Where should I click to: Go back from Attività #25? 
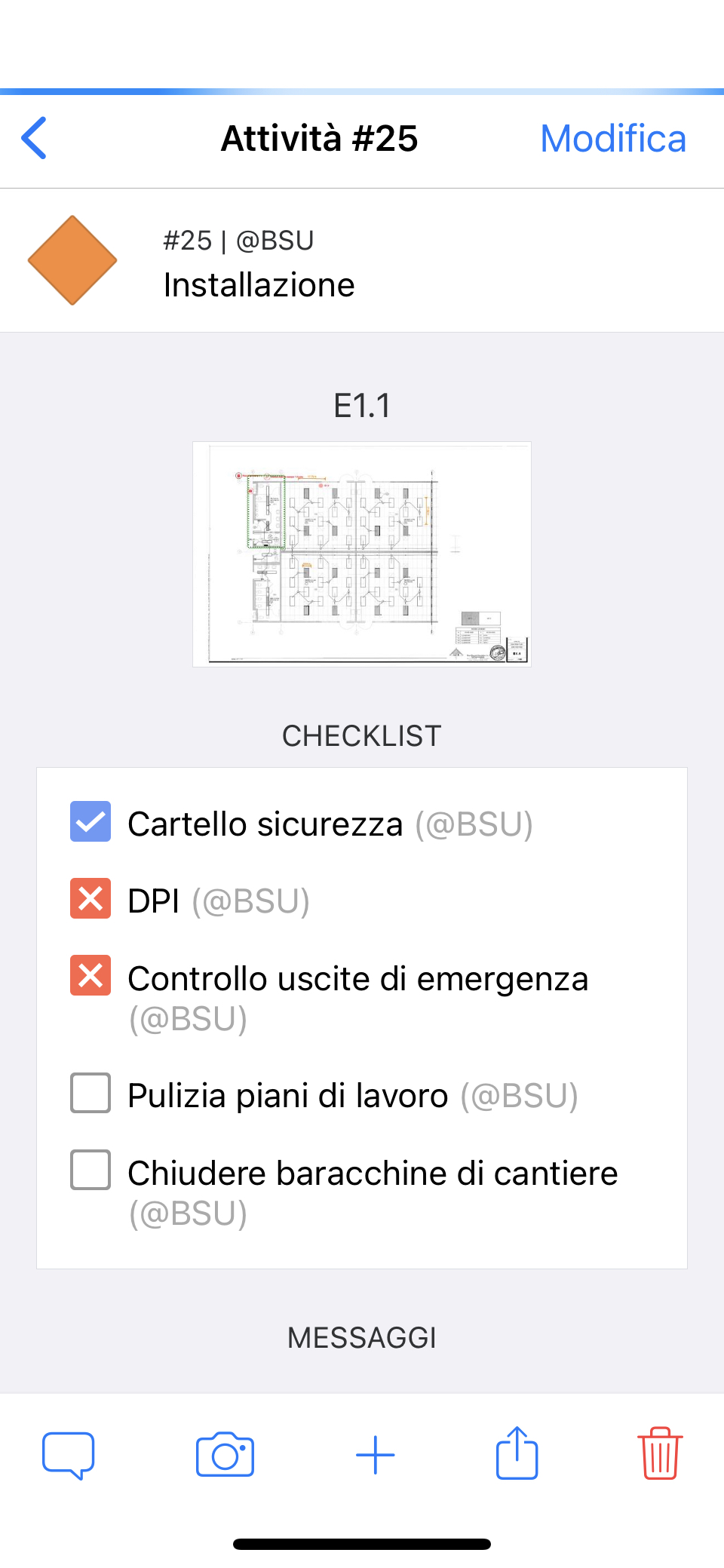(35, 138)
